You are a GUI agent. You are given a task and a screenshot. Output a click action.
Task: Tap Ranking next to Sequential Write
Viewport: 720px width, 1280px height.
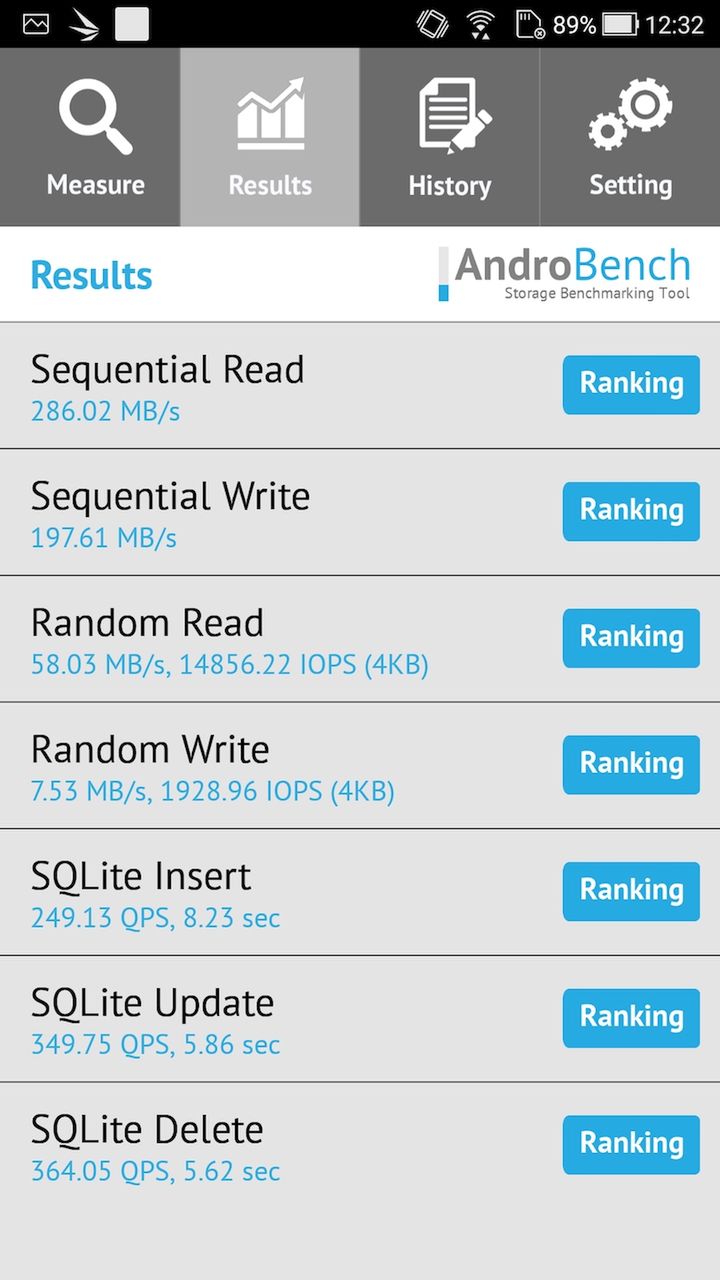point(631,511)
